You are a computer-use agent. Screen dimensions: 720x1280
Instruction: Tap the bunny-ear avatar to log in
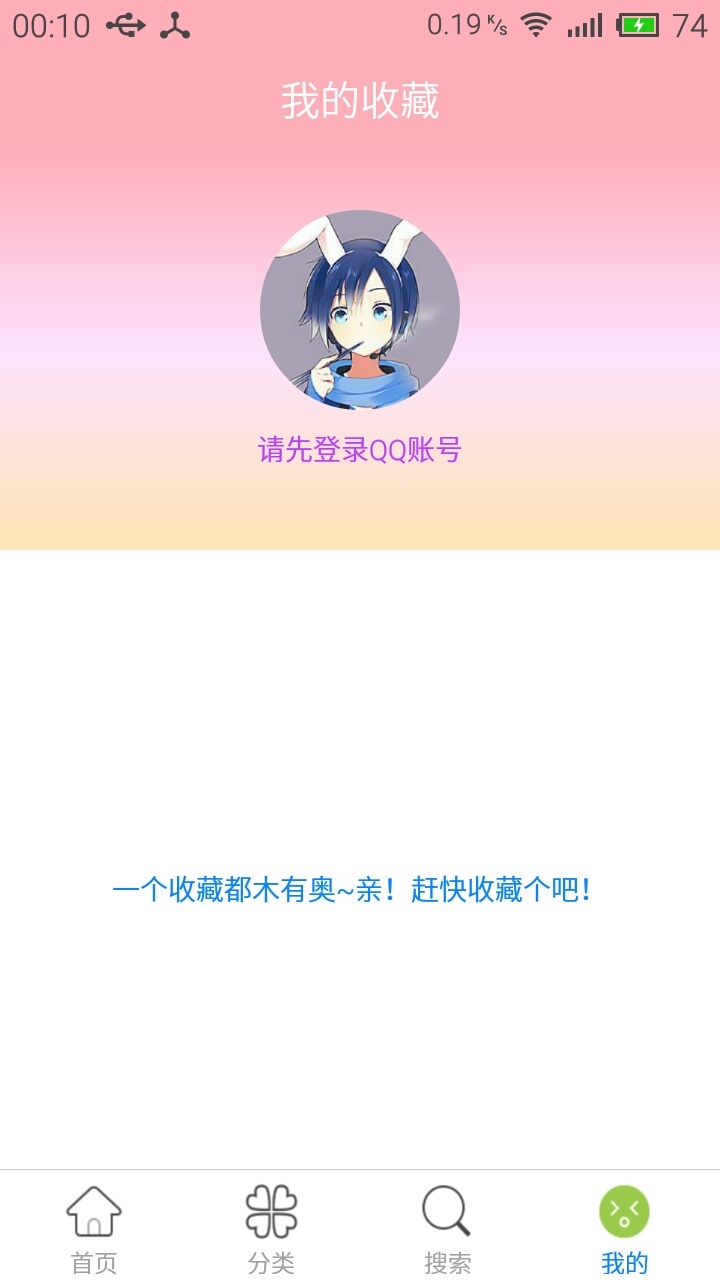pyautogui.click(x=360, y=310)
